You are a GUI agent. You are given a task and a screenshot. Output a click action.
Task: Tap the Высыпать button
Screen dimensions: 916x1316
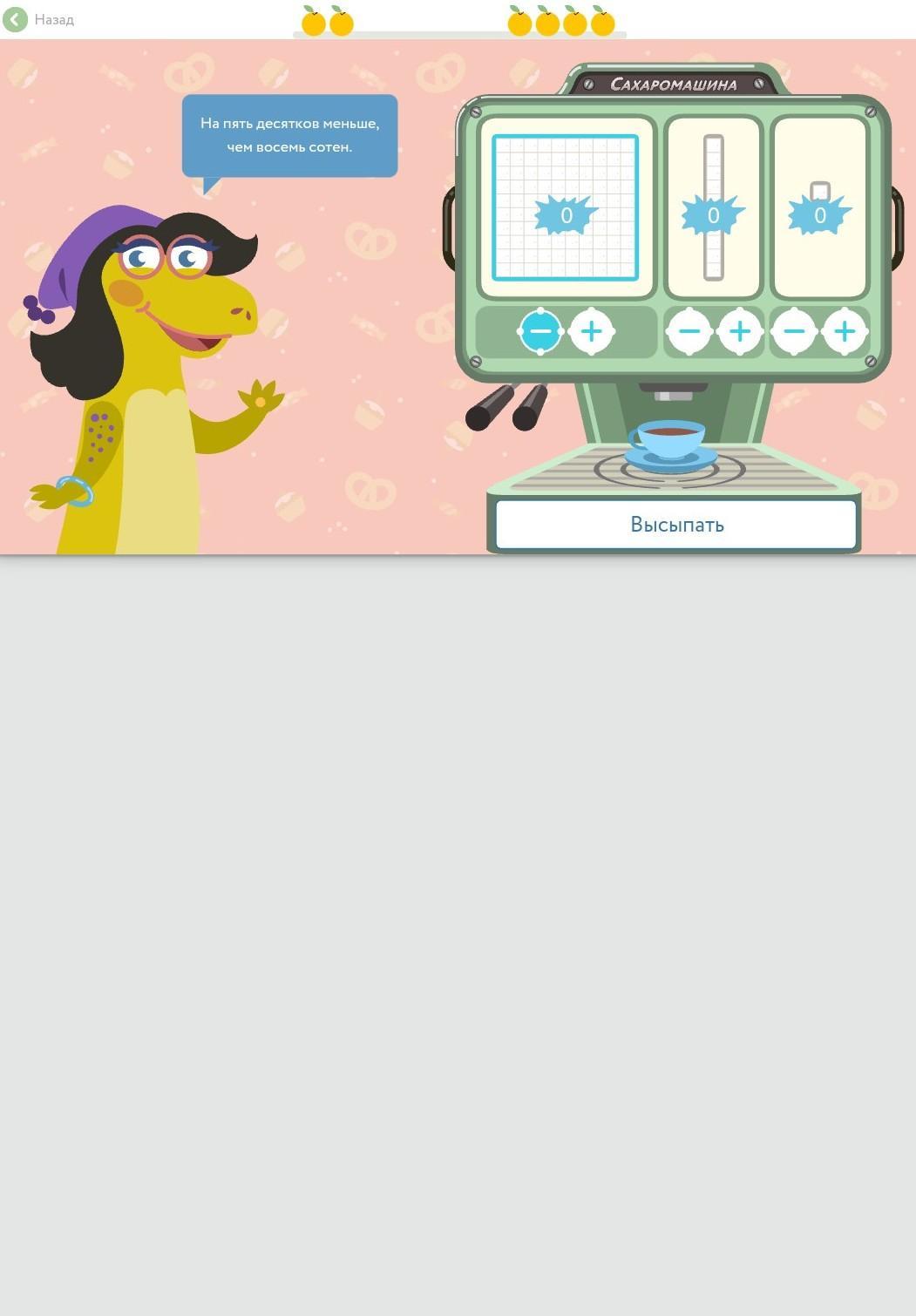676,525
